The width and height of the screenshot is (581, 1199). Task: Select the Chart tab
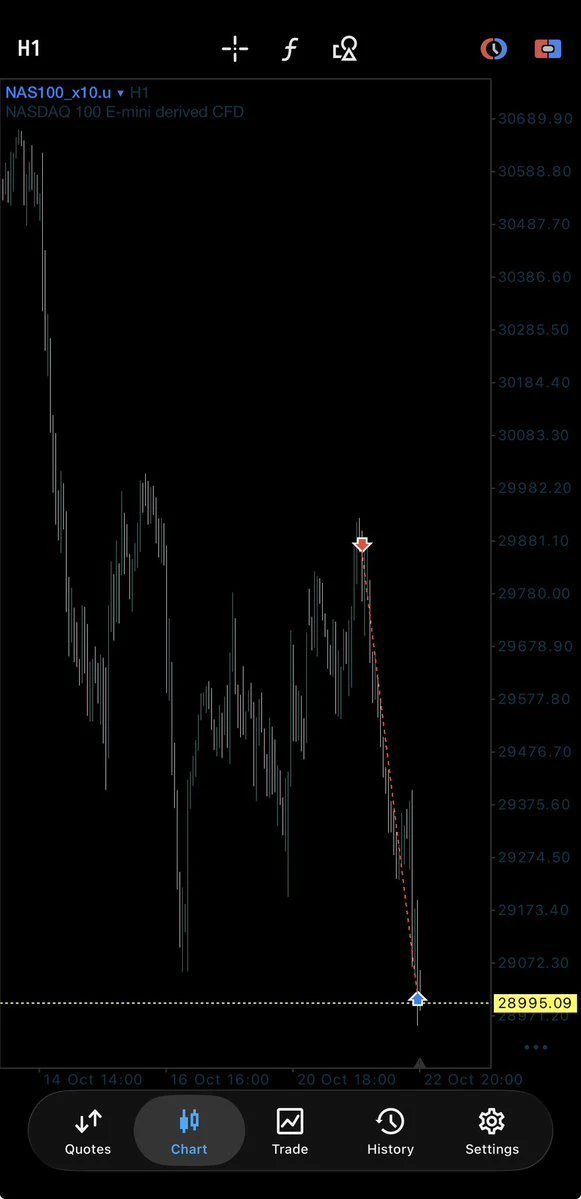click(189, 1133)
